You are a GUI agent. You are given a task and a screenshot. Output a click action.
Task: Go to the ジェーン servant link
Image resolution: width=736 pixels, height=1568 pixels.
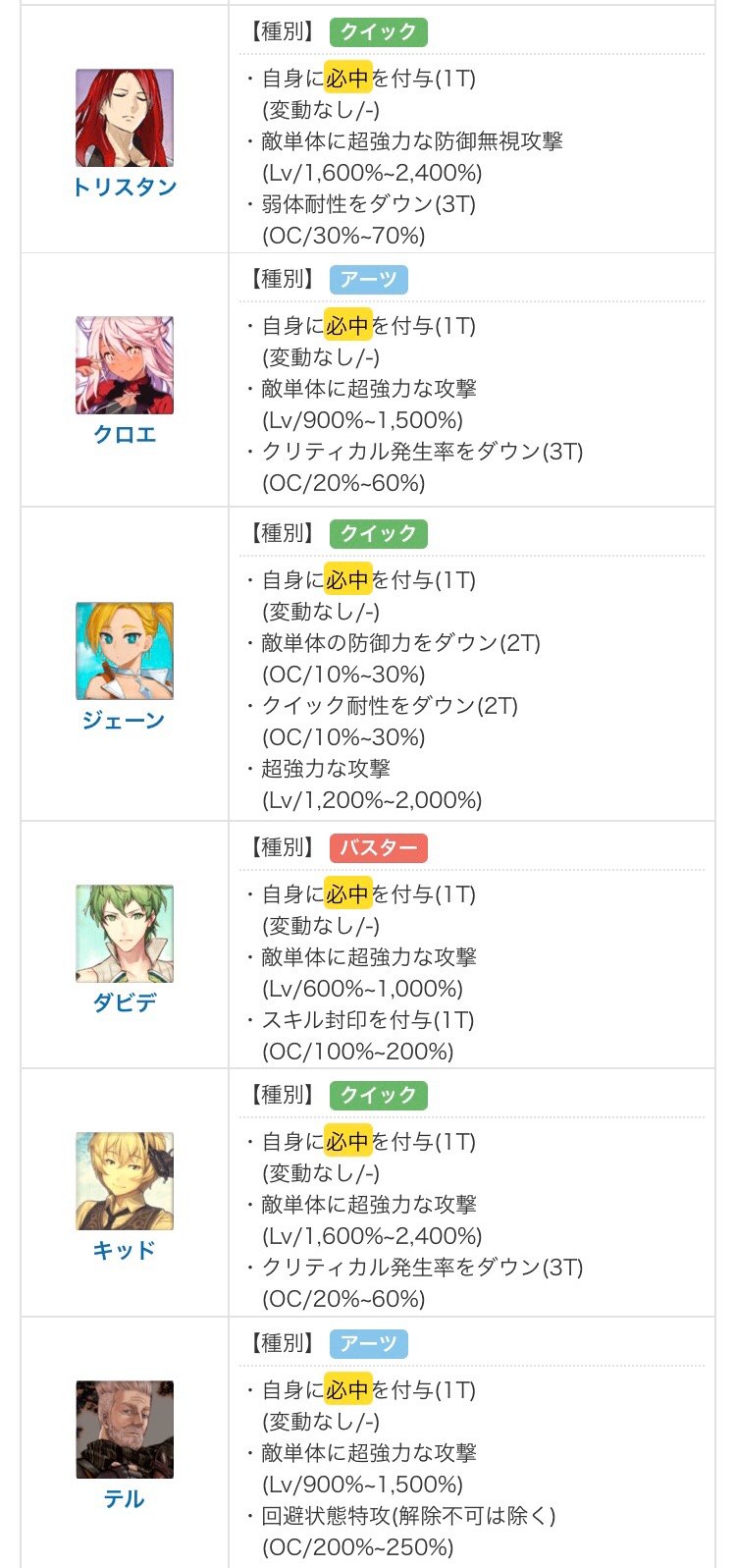pos(124,720)
